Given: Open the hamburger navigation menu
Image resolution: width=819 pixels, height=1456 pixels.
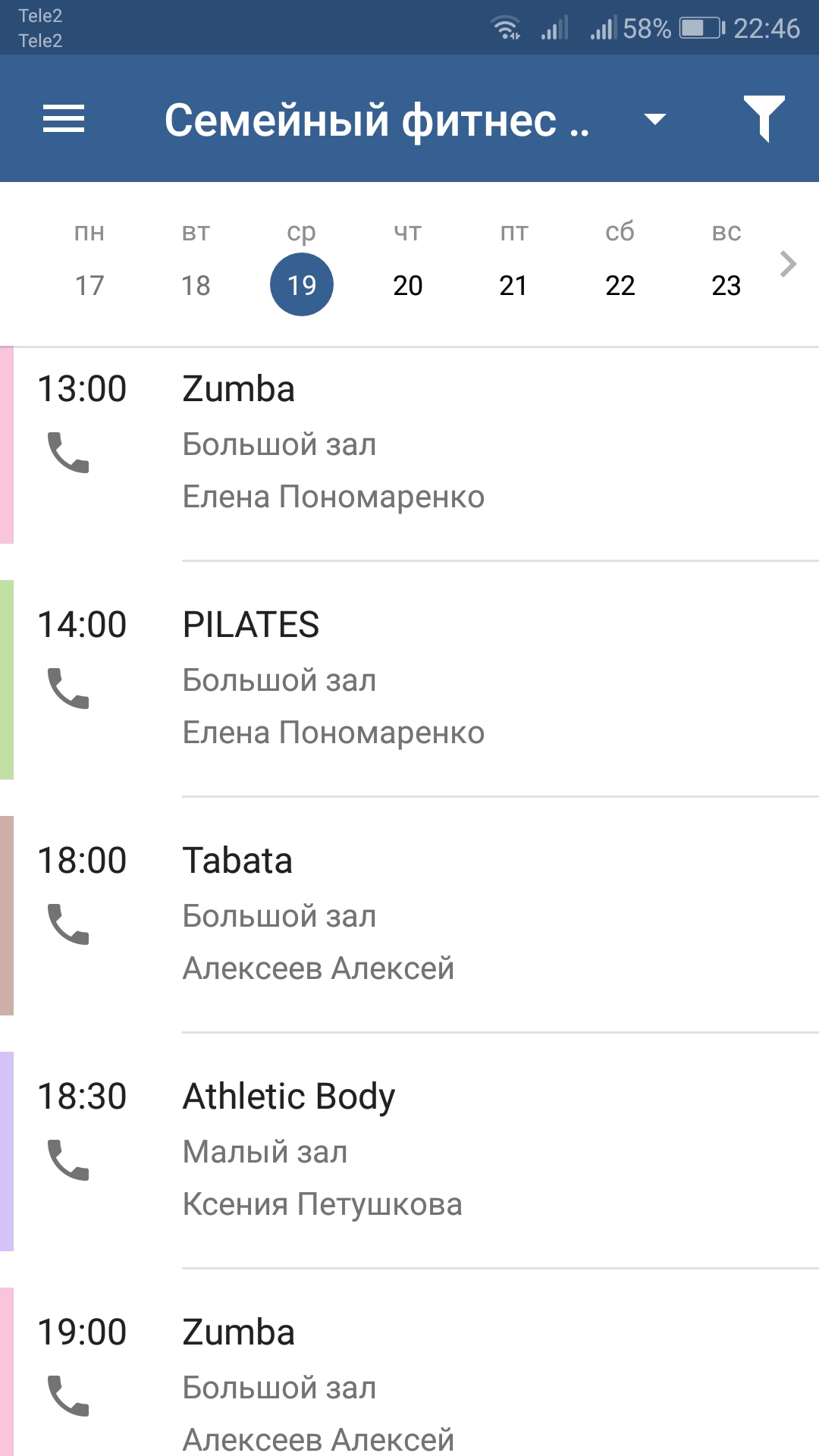Looking at the screenshot, I should 64,119.
